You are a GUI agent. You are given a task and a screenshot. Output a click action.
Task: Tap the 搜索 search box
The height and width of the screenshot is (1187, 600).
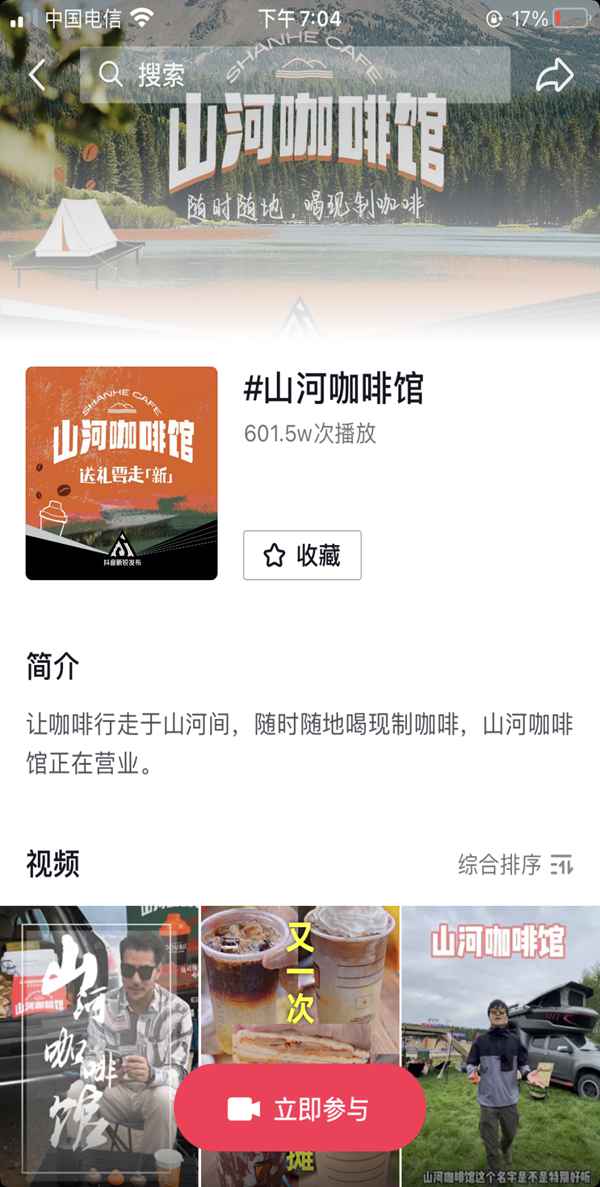(x=295, y=75)
